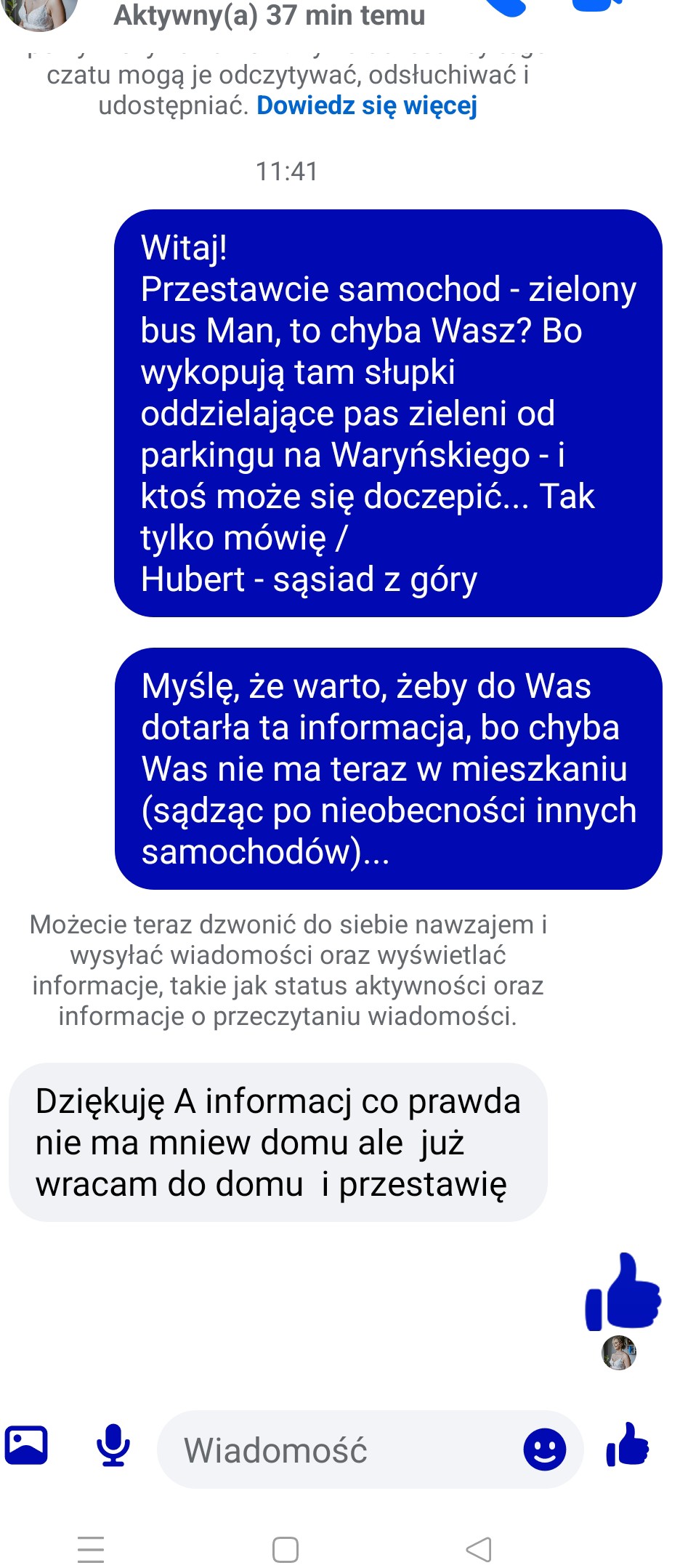
Task: Go back using system navigation triangle
Action: coord(479,1549)
